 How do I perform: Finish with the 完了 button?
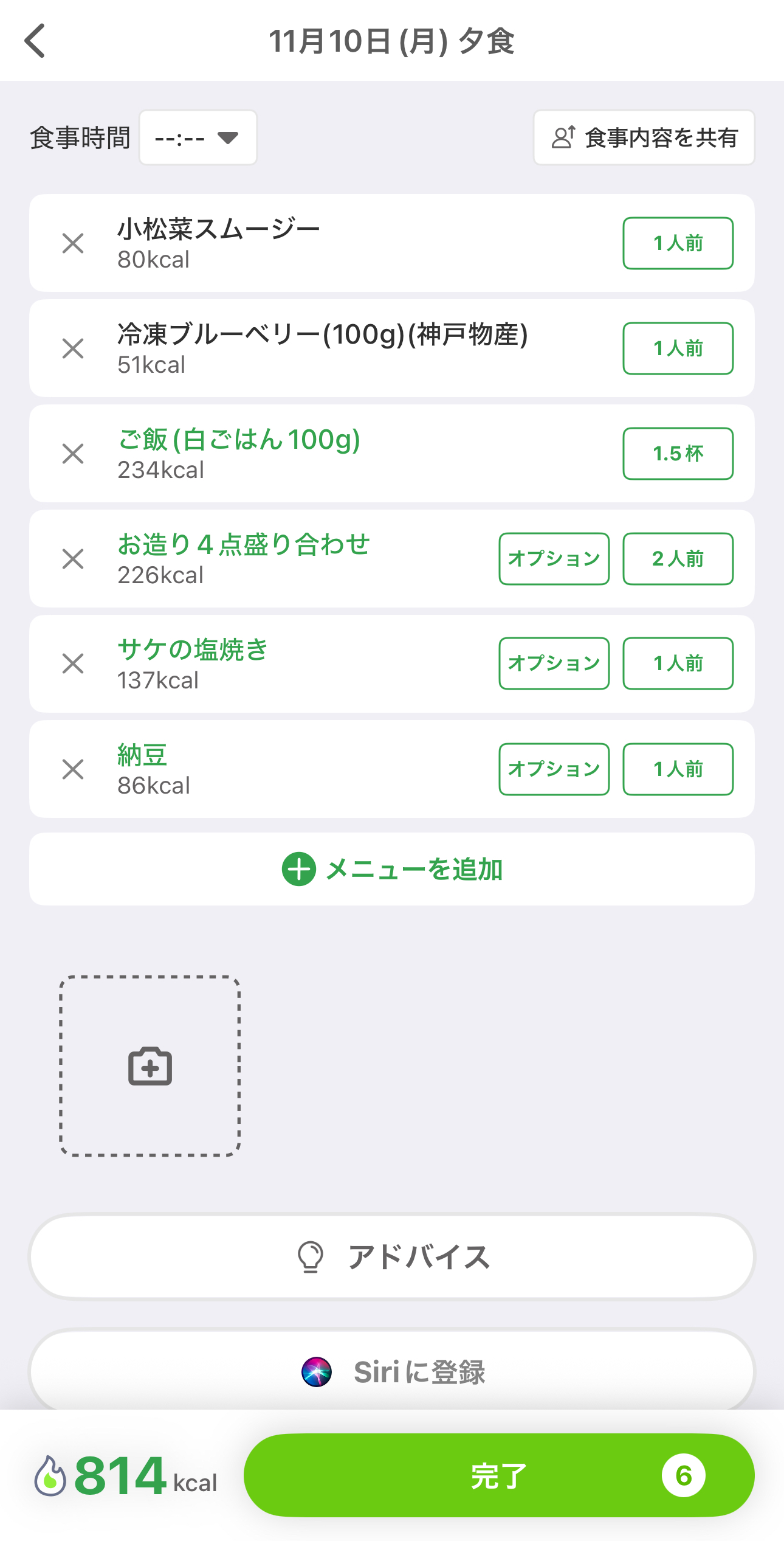[498, 1475]
